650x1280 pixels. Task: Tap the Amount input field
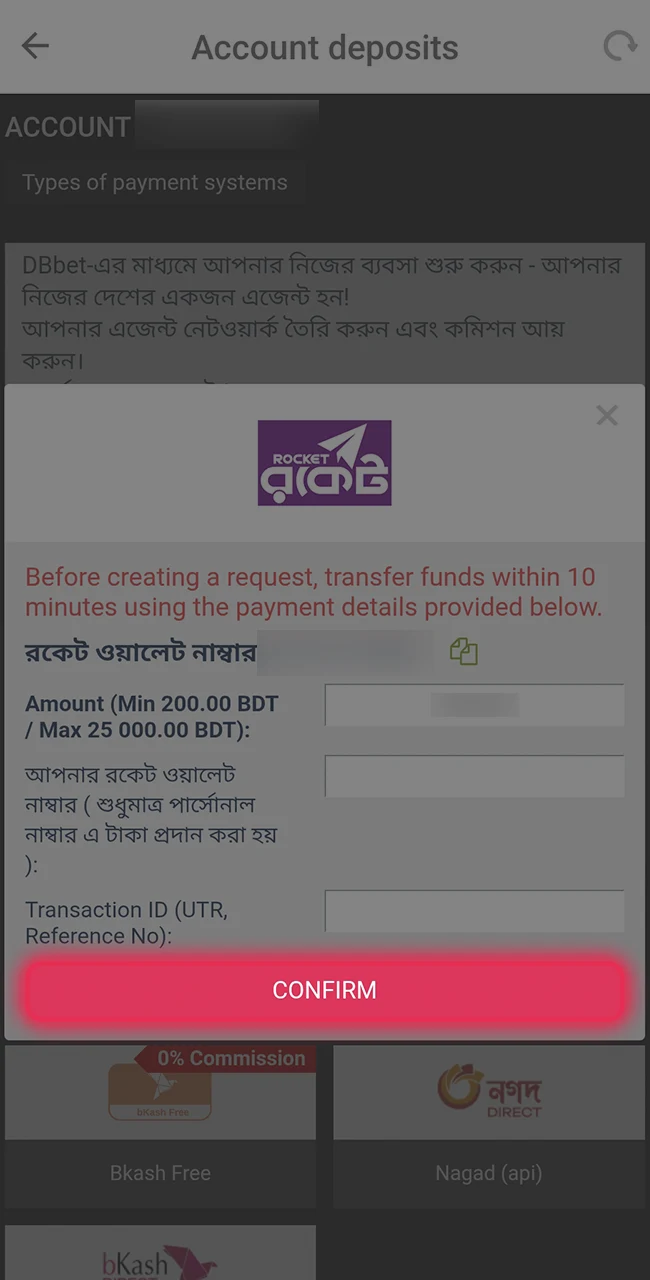click(474, 705)
